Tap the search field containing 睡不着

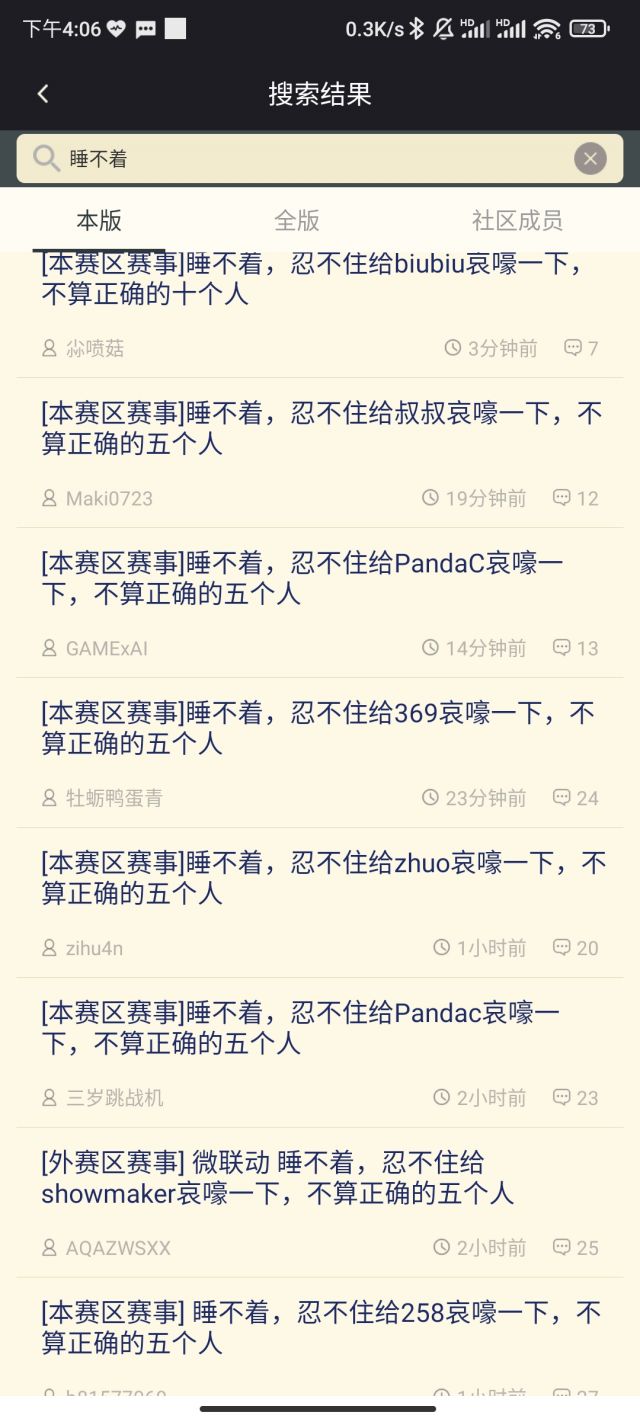(x=320, y=158)
